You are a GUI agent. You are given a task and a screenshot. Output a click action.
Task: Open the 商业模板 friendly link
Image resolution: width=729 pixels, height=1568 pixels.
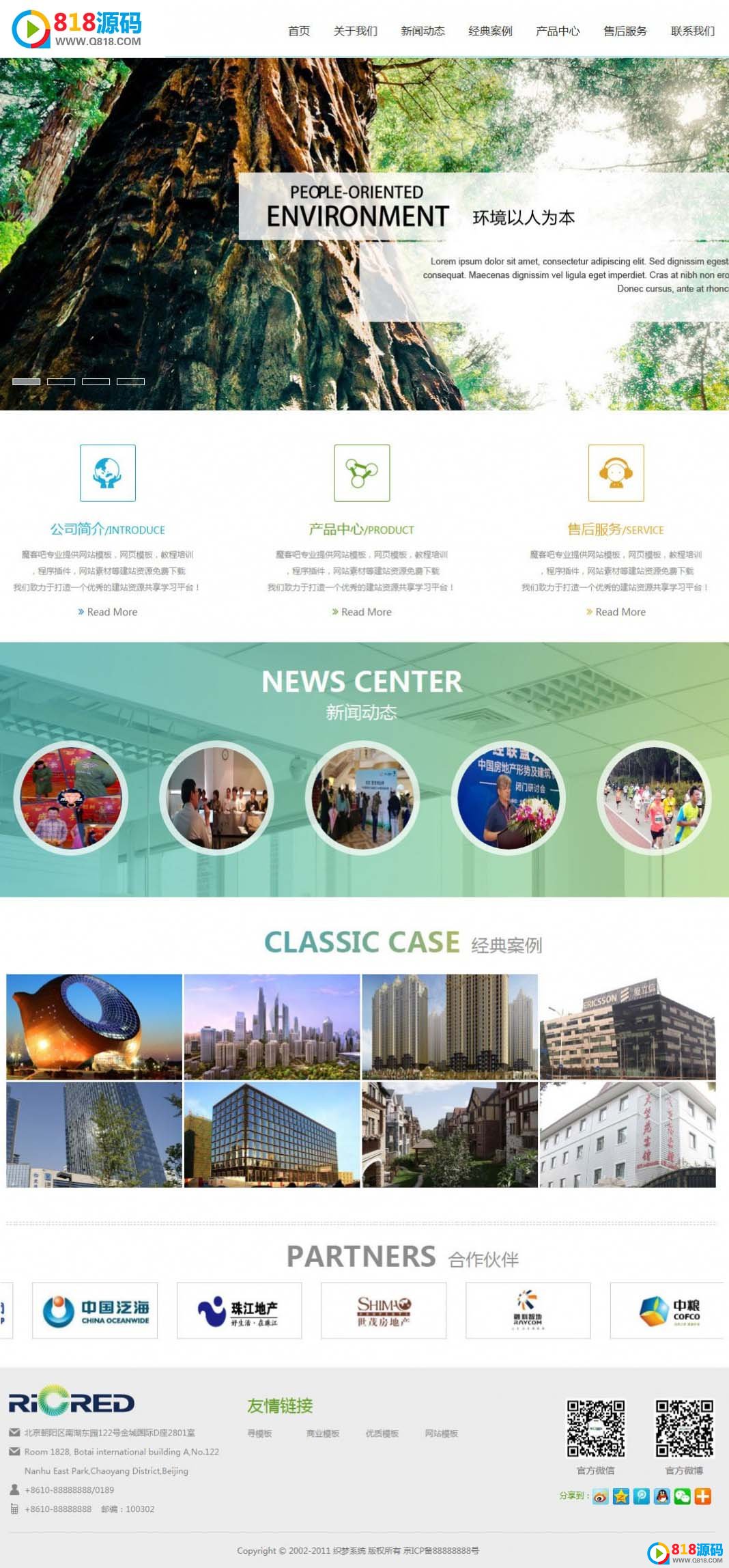pos(323,1433)
